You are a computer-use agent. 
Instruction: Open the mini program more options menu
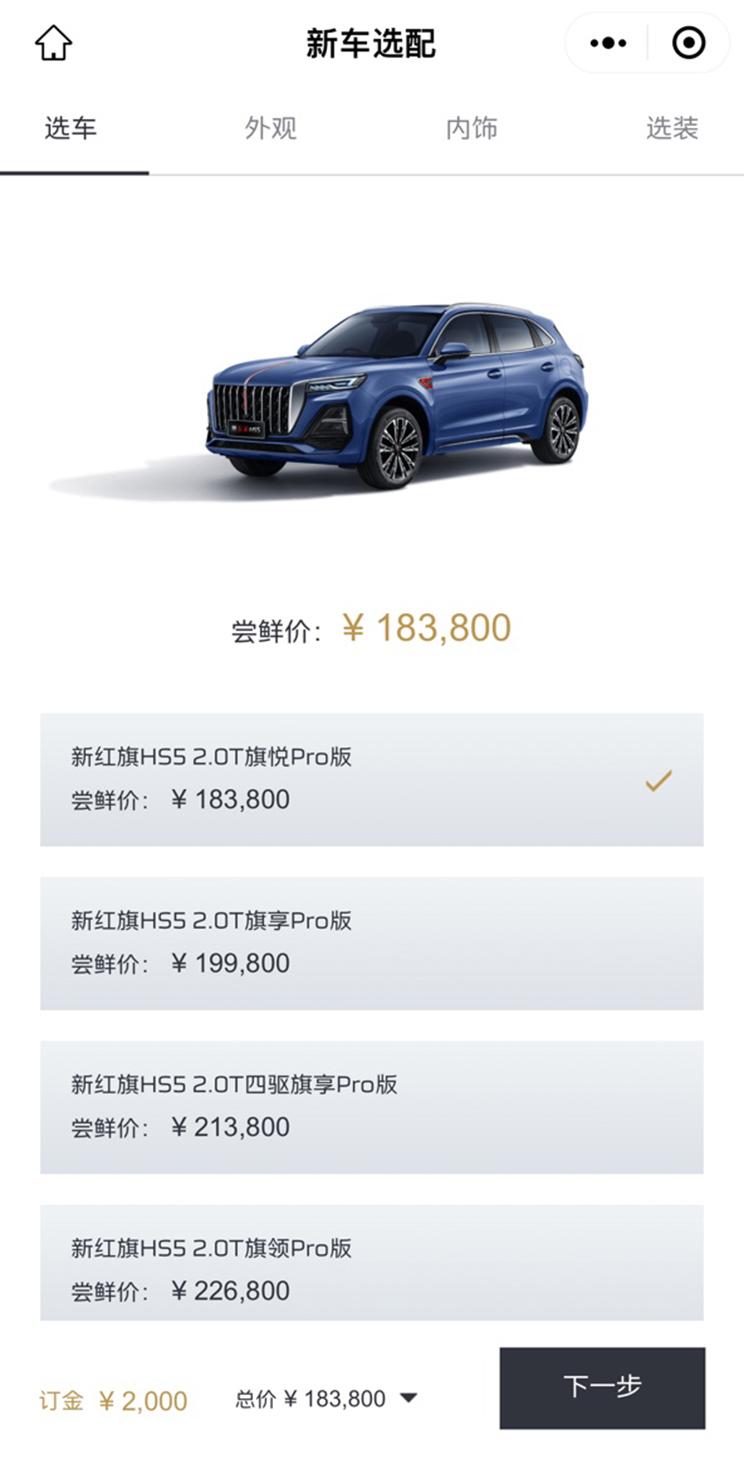point(608,43)
